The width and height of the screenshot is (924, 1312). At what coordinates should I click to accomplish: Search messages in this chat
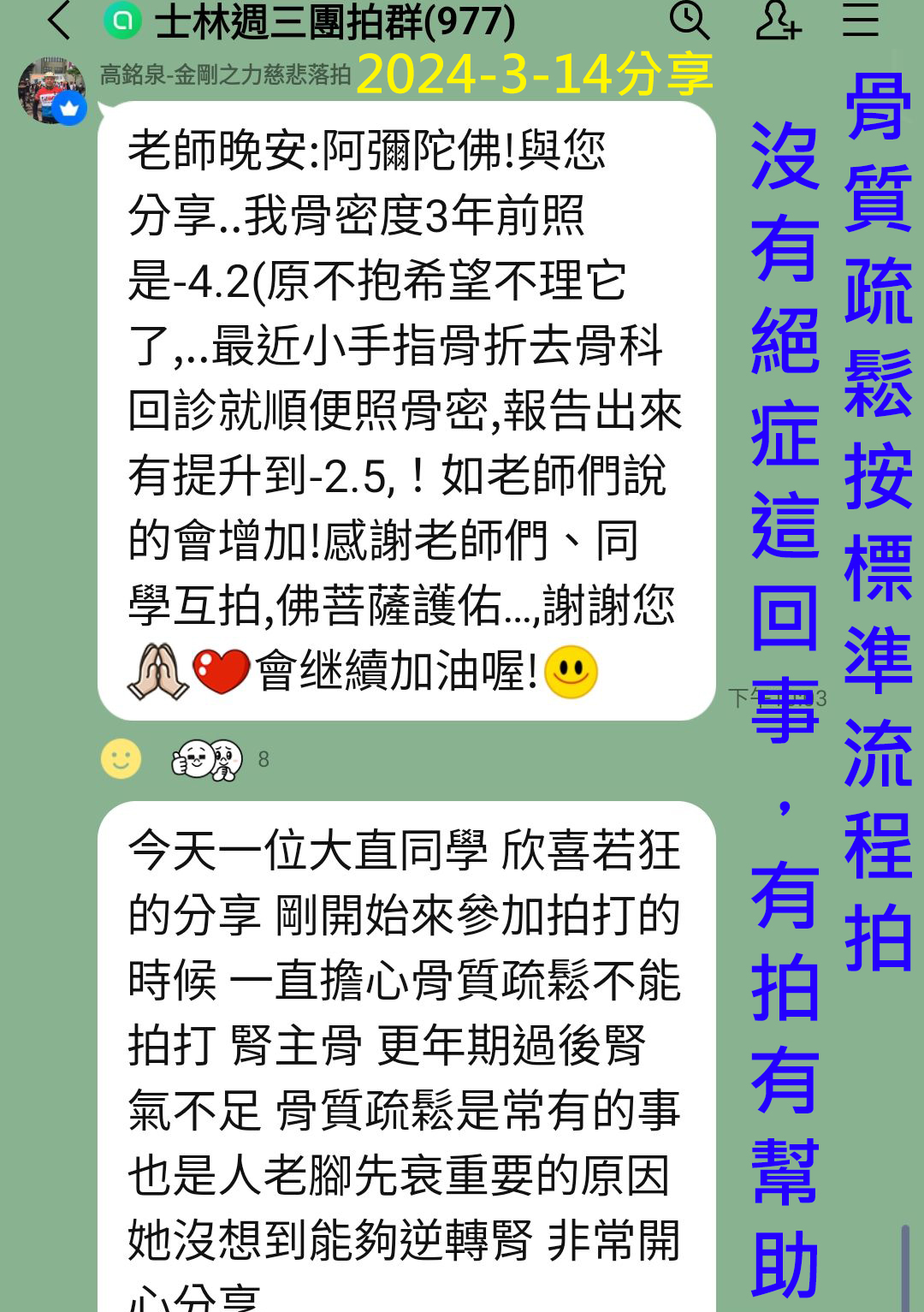689,20
